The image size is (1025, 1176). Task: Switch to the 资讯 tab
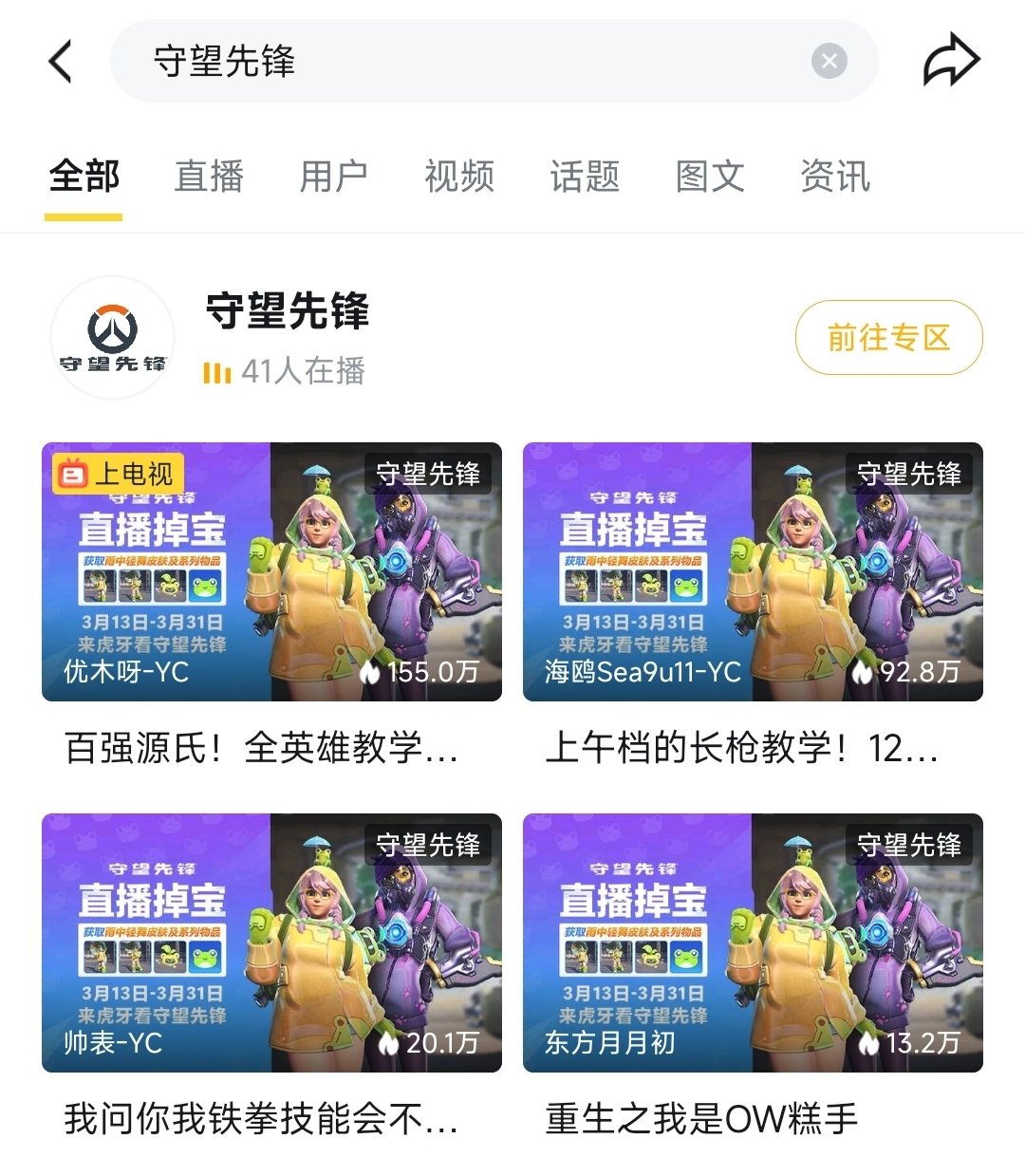pos(835,177)
